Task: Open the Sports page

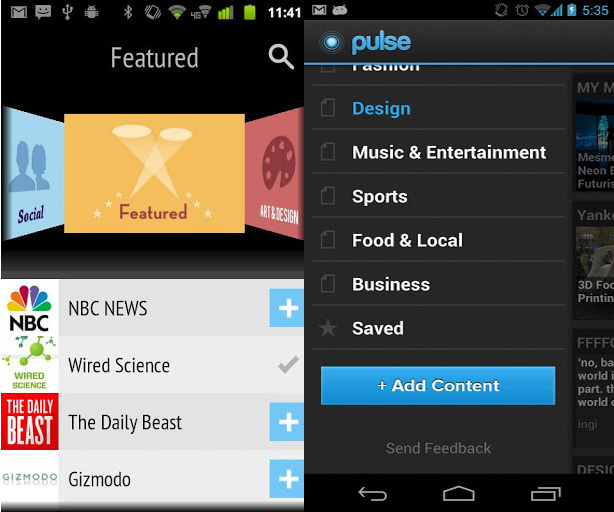Action: (379, 197)
